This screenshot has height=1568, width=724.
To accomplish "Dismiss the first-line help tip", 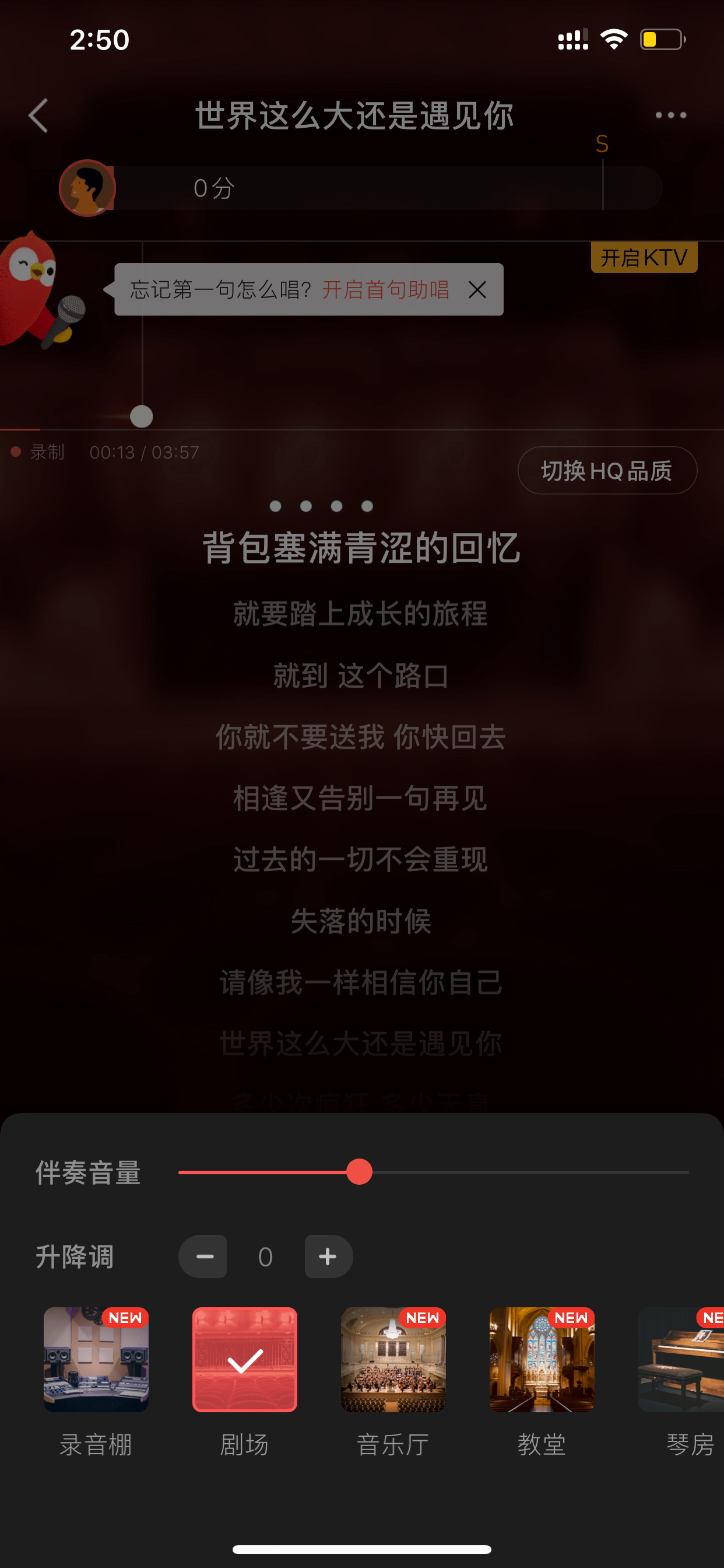I will click(x=477, y=289).
